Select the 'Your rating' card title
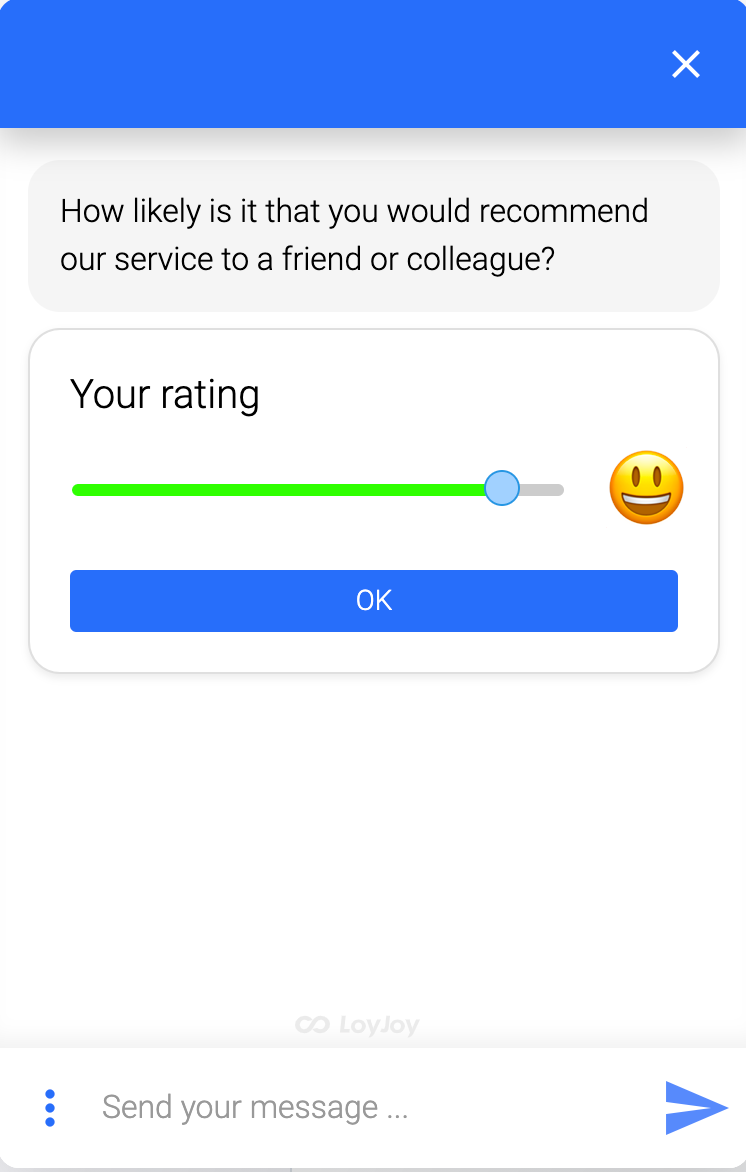Viewport: 746px width, 1172px height. point(163,394)
